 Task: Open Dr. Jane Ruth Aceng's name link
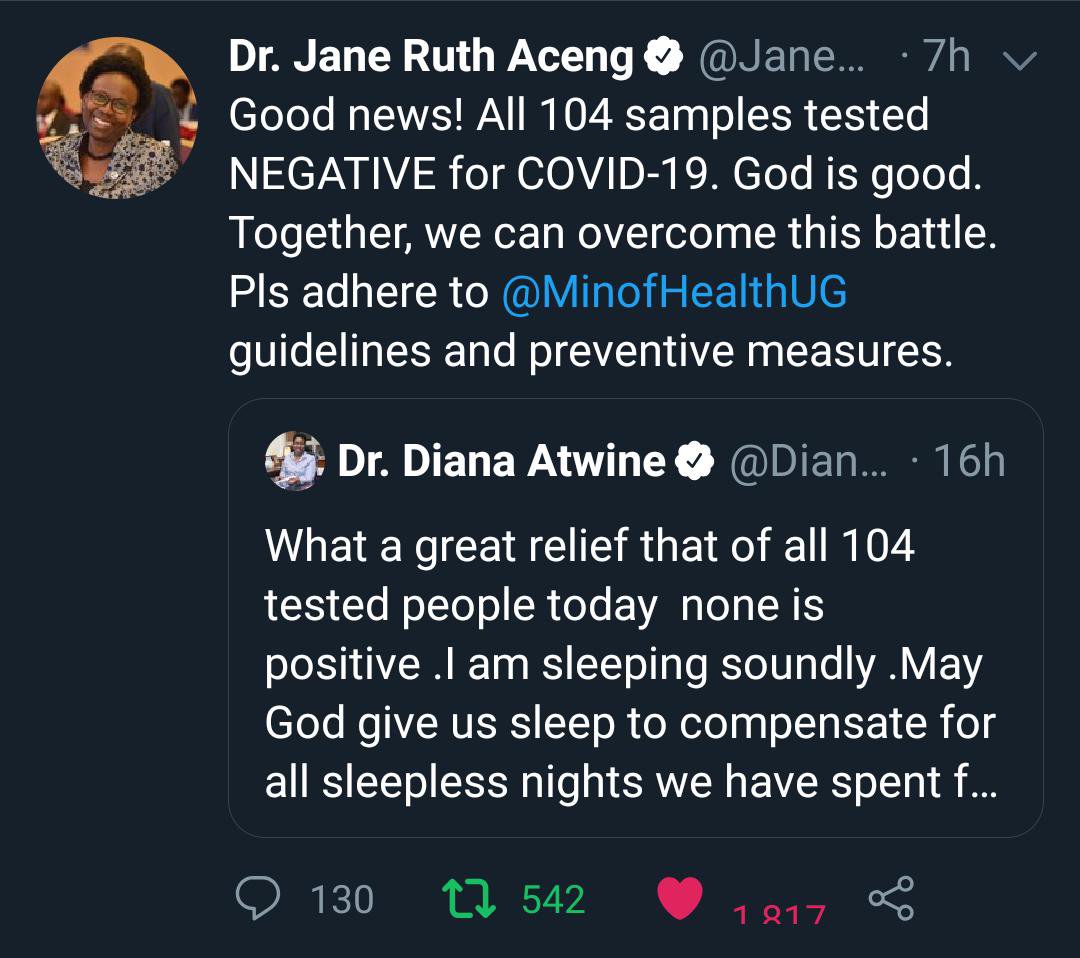click(430, 59)
